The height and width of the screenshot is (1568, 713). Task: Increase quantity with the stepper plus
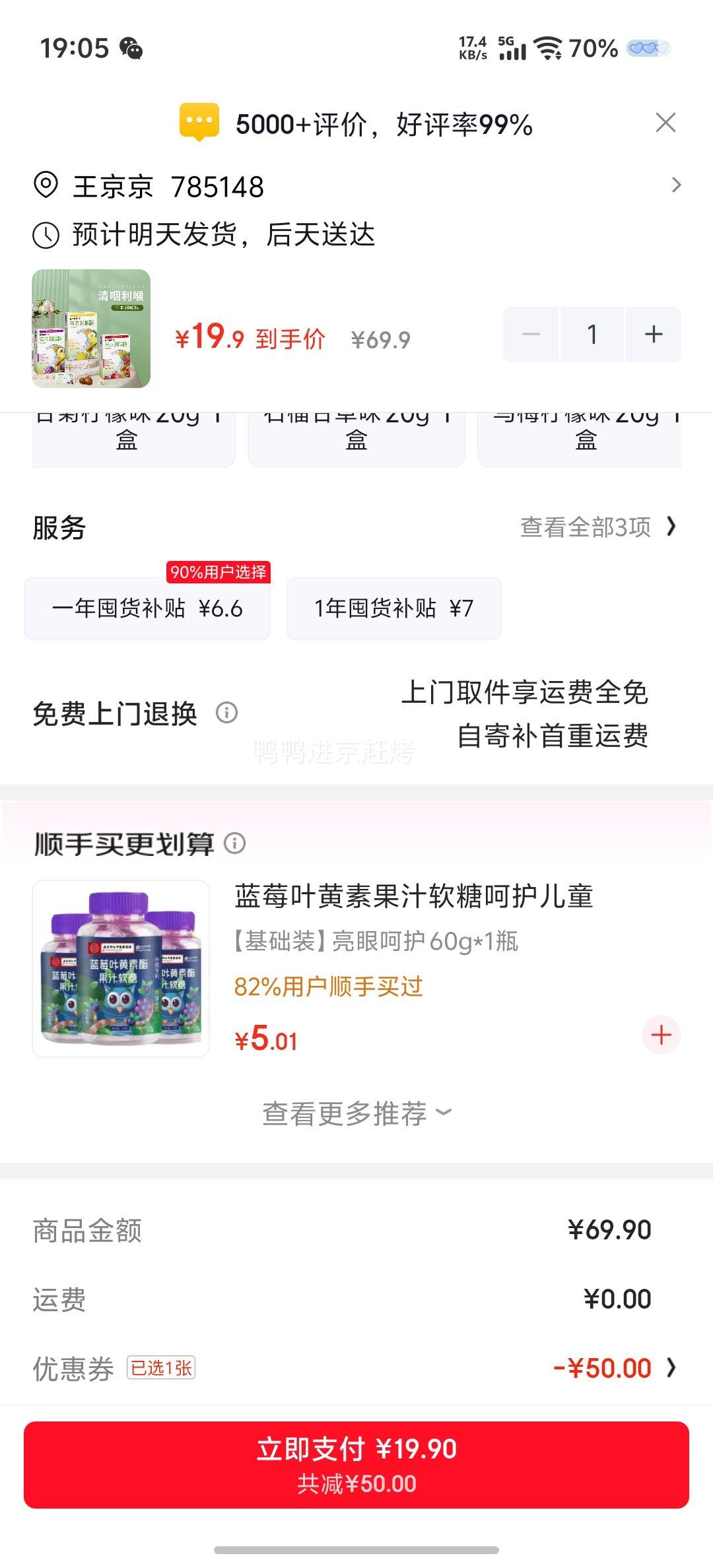[x=652, y=334]
